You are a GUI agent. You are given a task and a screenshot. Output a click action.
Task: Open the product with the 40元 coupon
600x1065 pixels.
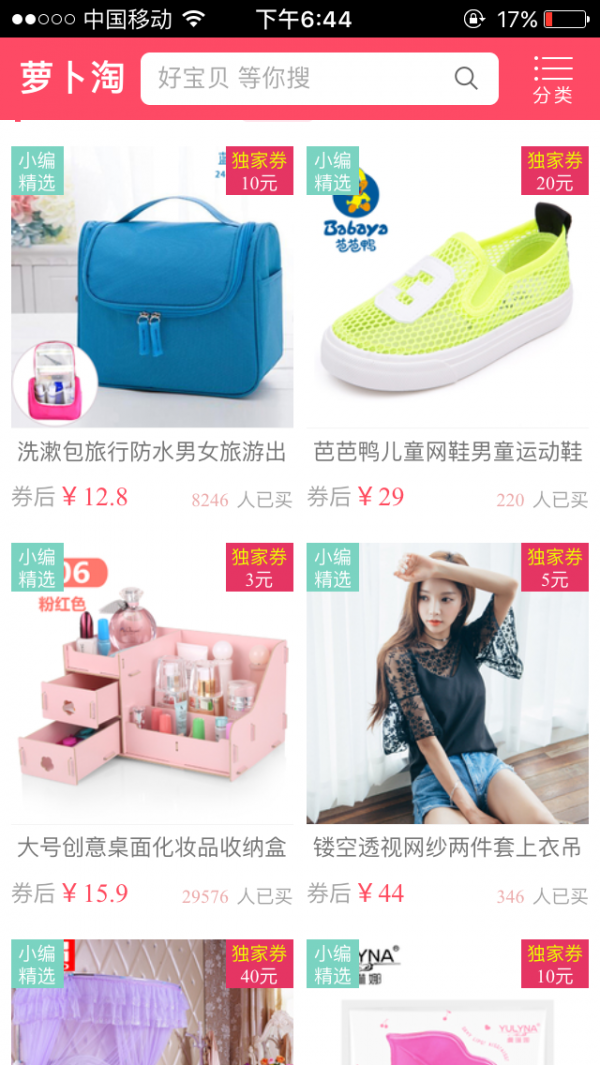[152, 1005]
